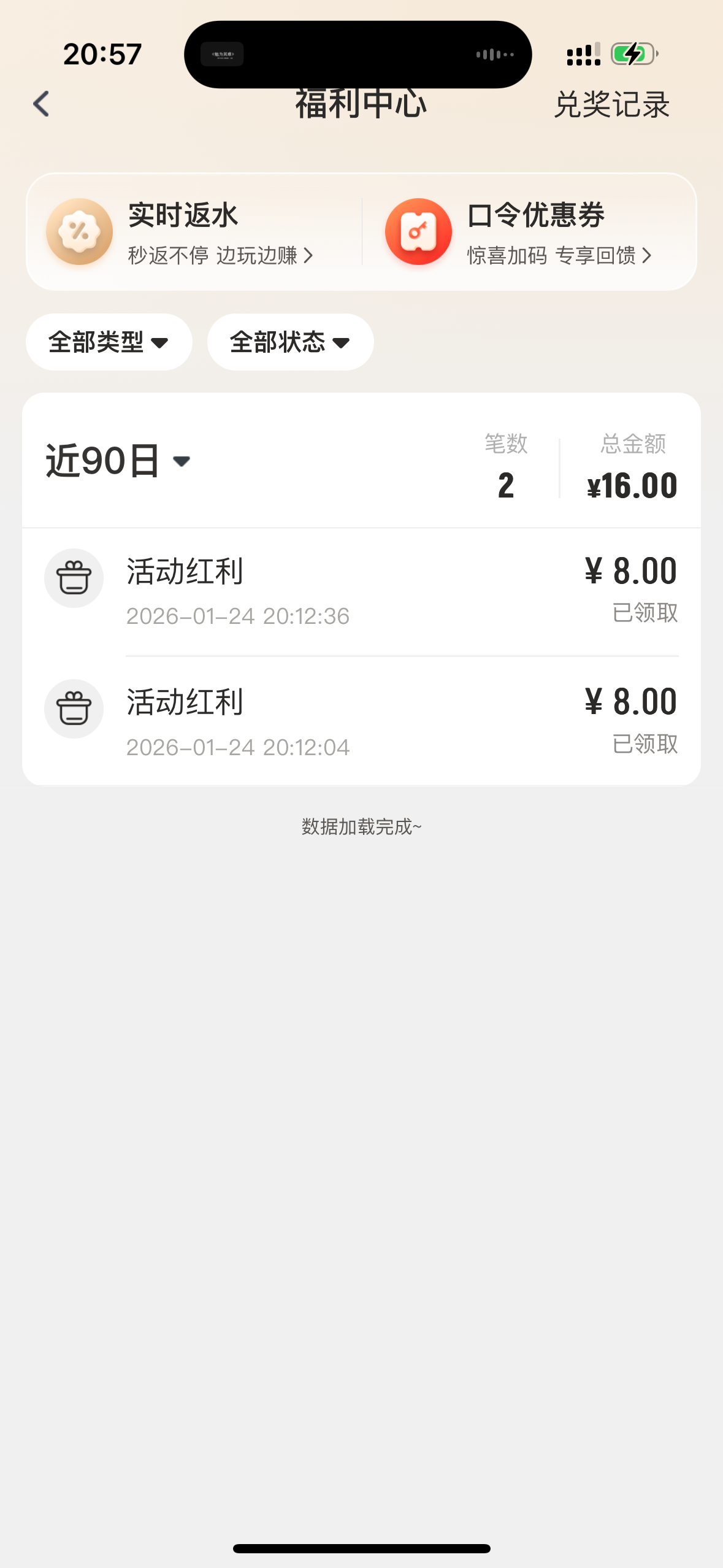Screen dimensions: 723x1568
Task: Click the 数据加载完成 loading message
Action: [361, 826]
